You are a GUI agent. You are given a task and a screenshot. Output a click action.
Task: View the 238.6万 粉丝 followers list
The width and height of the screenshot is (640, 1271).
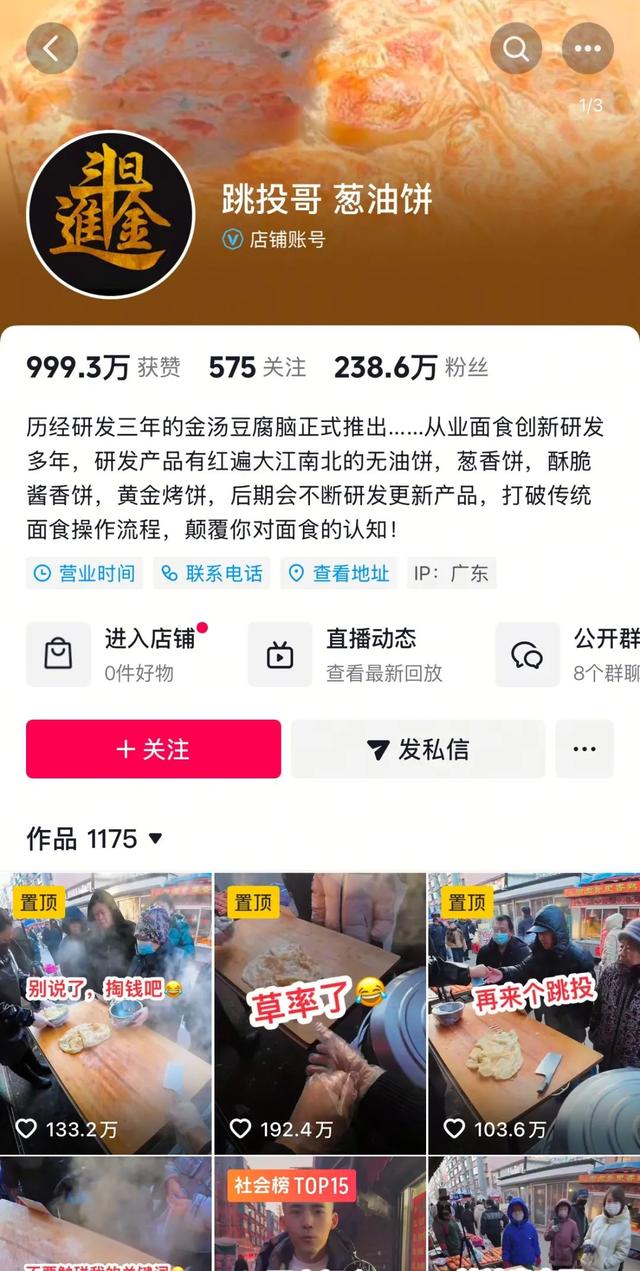point(410,367)
